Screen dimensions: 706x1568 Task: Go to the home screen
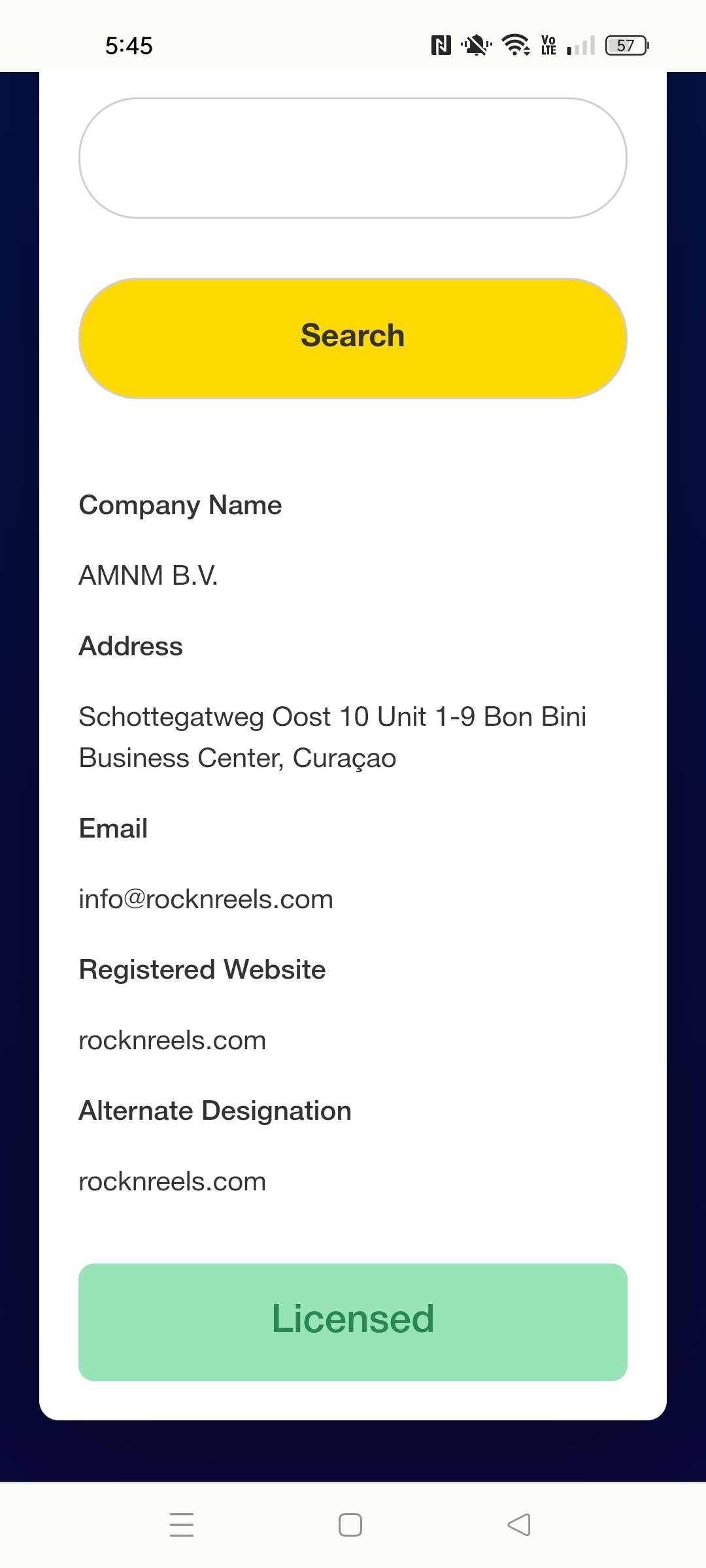[350, 1525]
